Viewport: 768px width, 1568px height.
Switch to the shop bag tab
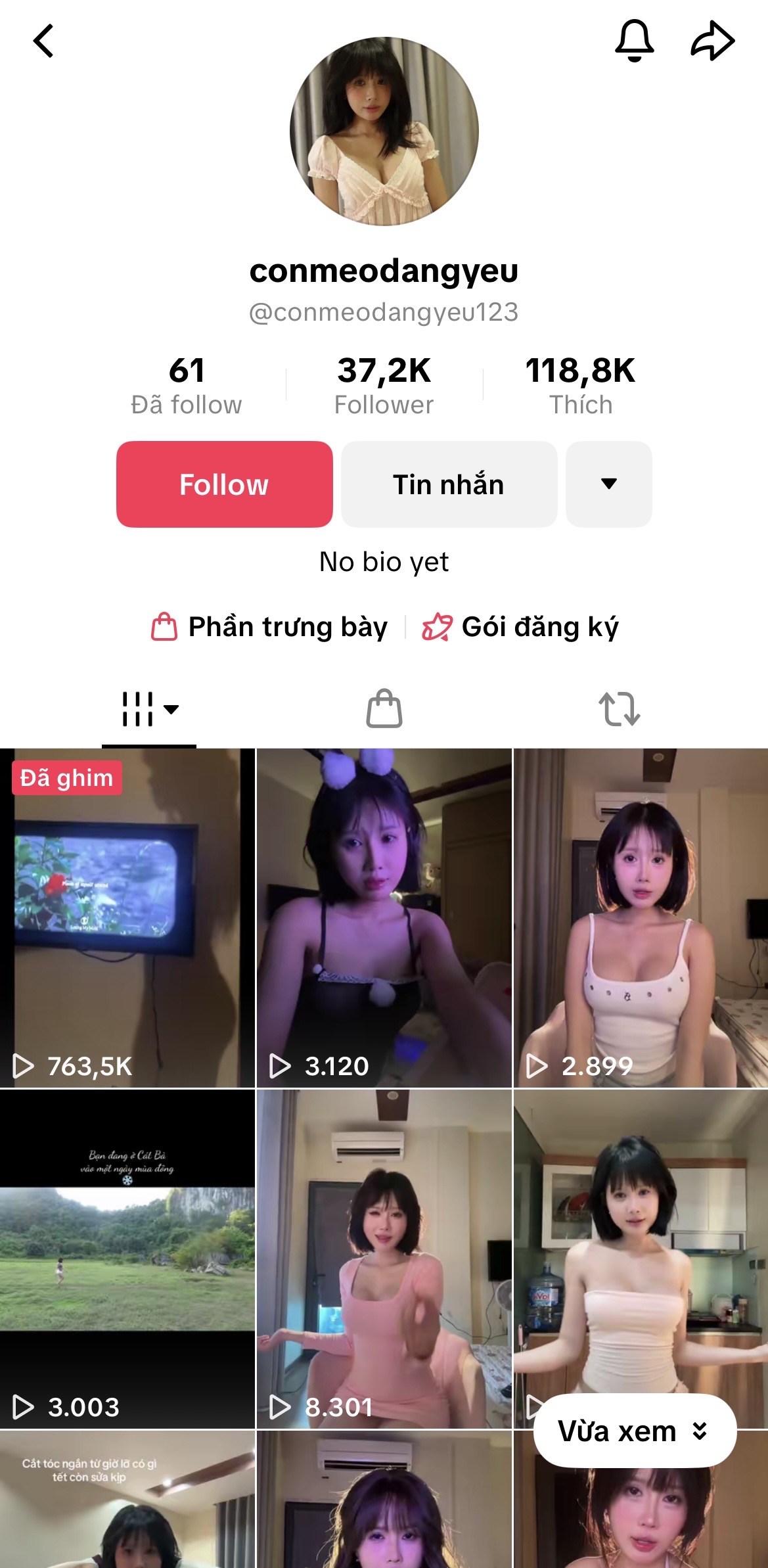click(x=384, y=710)
